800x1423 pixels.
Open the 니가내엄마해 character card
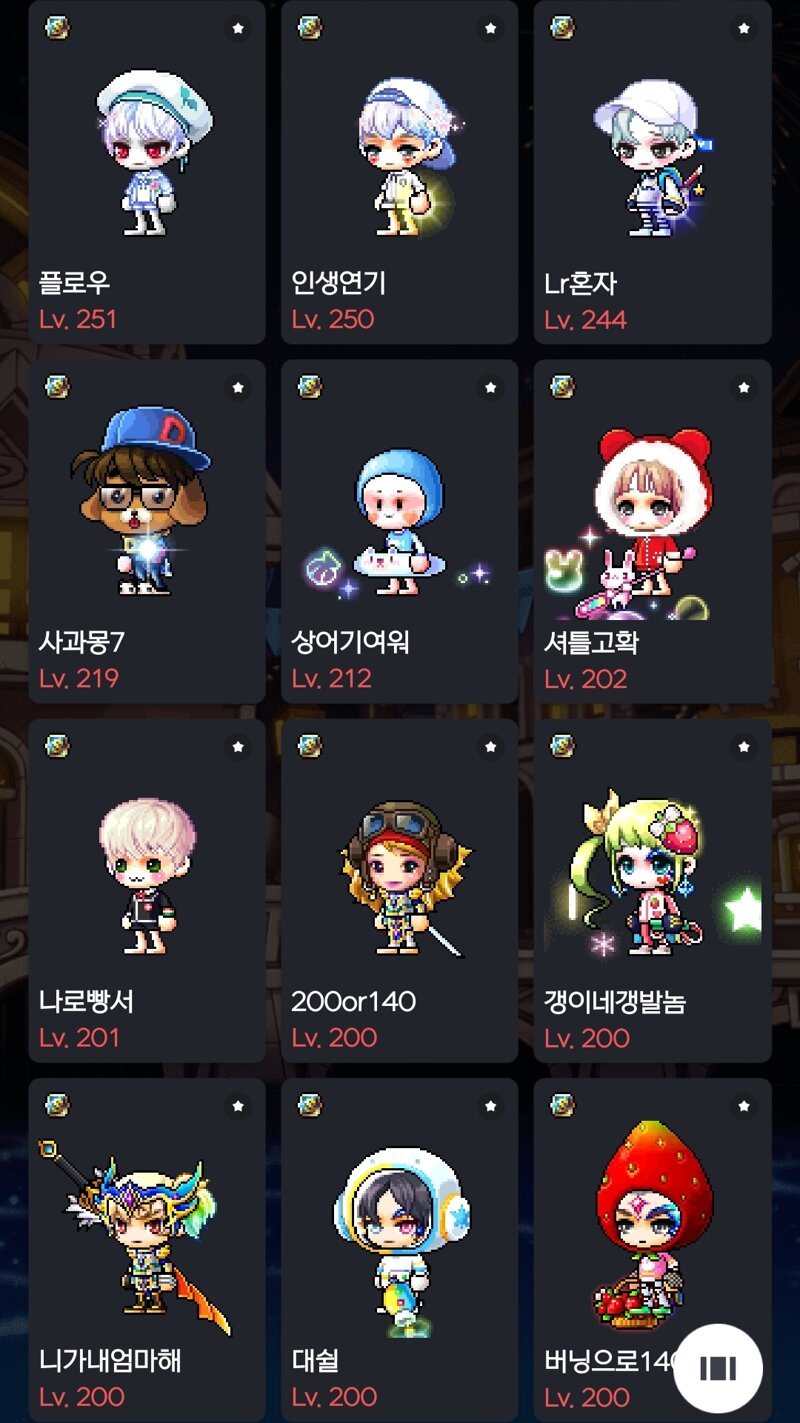click(x=146, y=1250)
